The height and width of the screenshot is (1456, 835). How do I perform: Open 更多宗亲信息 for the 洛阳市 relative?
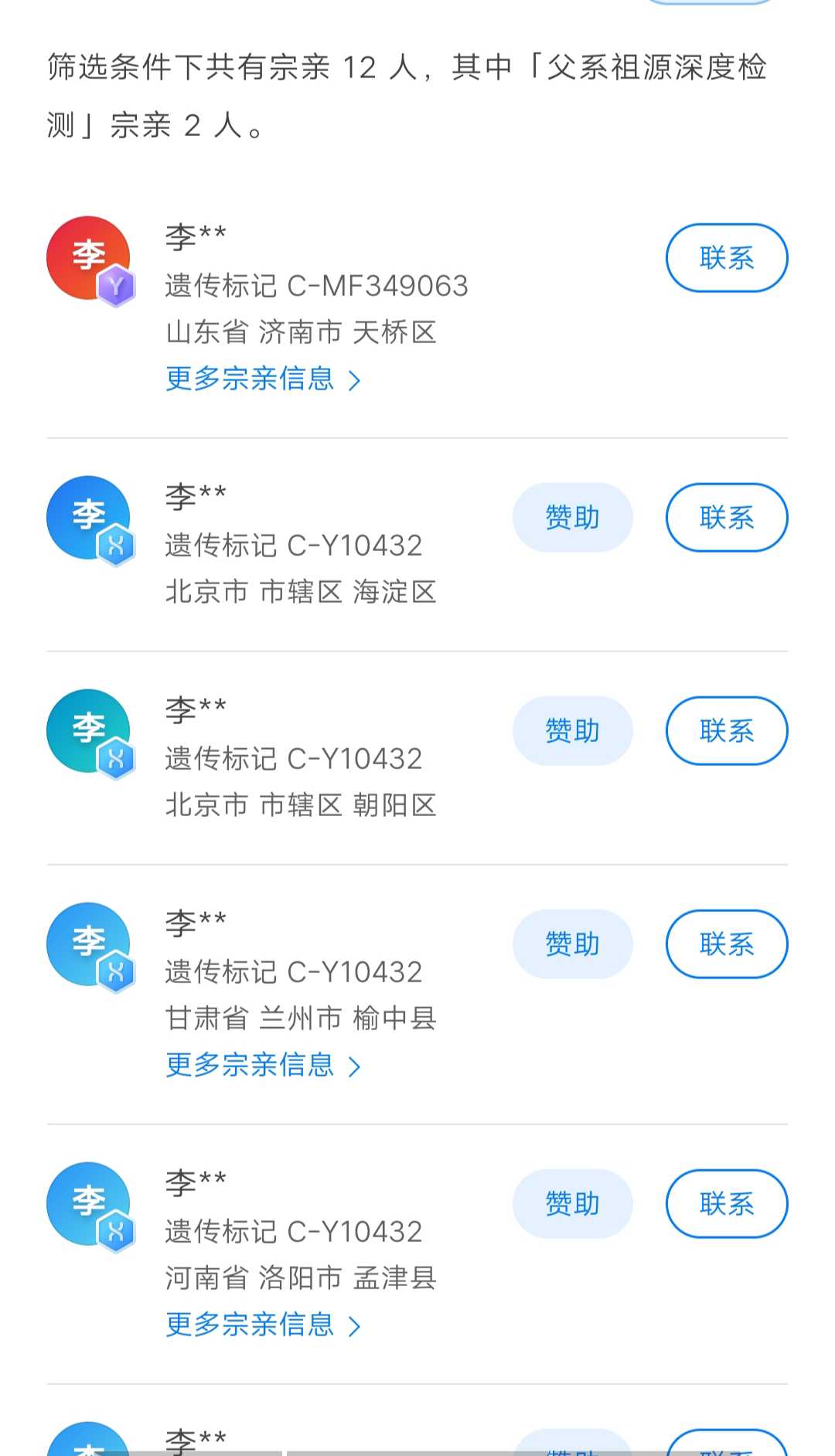click(x=264, y=1325)
